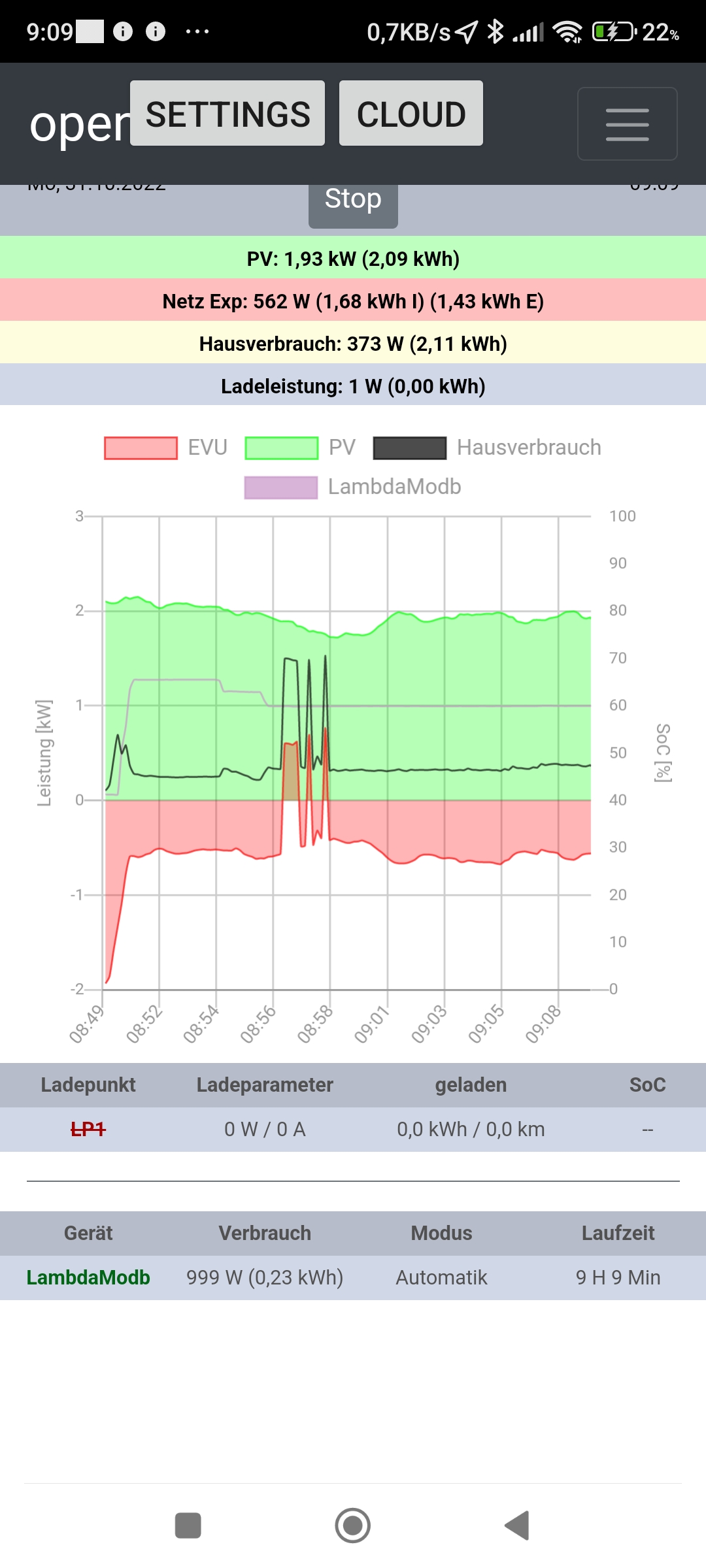Open the SETTINGS button

coord(227,114)
